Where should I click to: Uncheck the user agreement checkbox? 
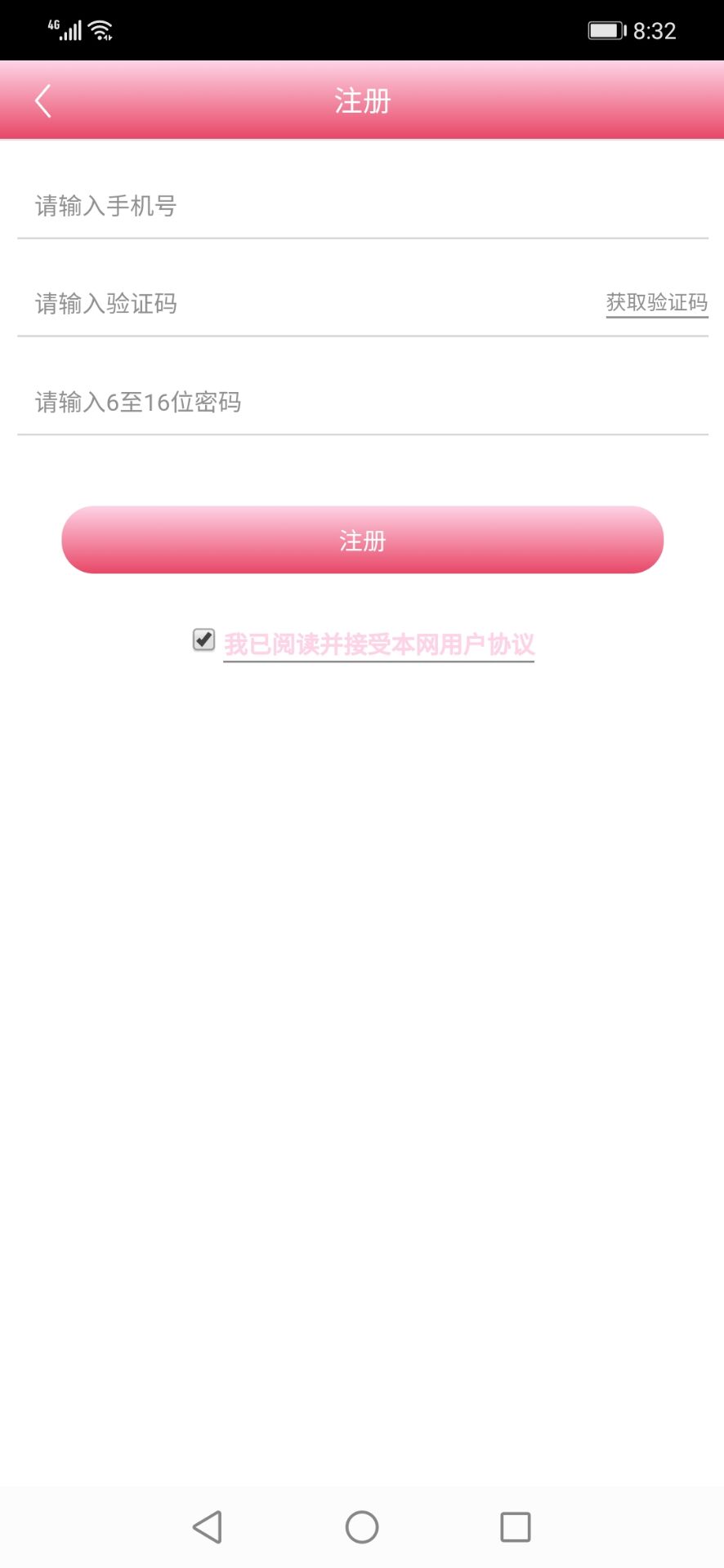(203, 639)
